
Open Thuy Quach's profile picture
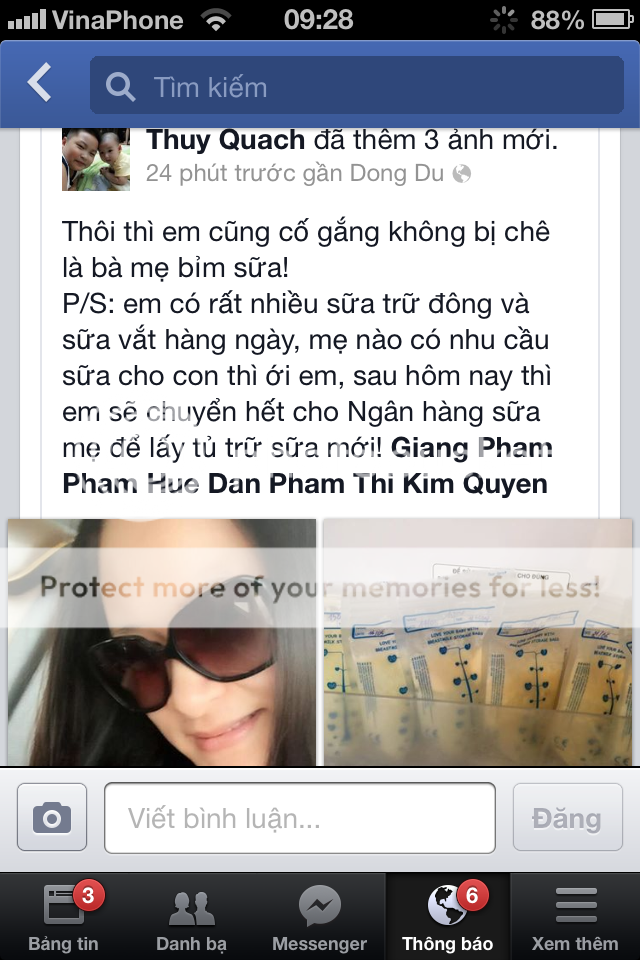point(96,159)
